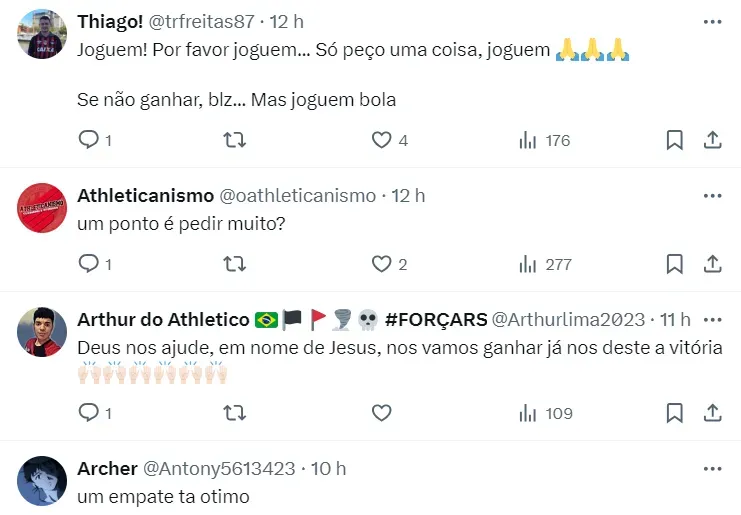Open overflow menu on Arthur's tweet
Image resolution: width=741 pixels, height=515 pixels.
coord(712,319)
